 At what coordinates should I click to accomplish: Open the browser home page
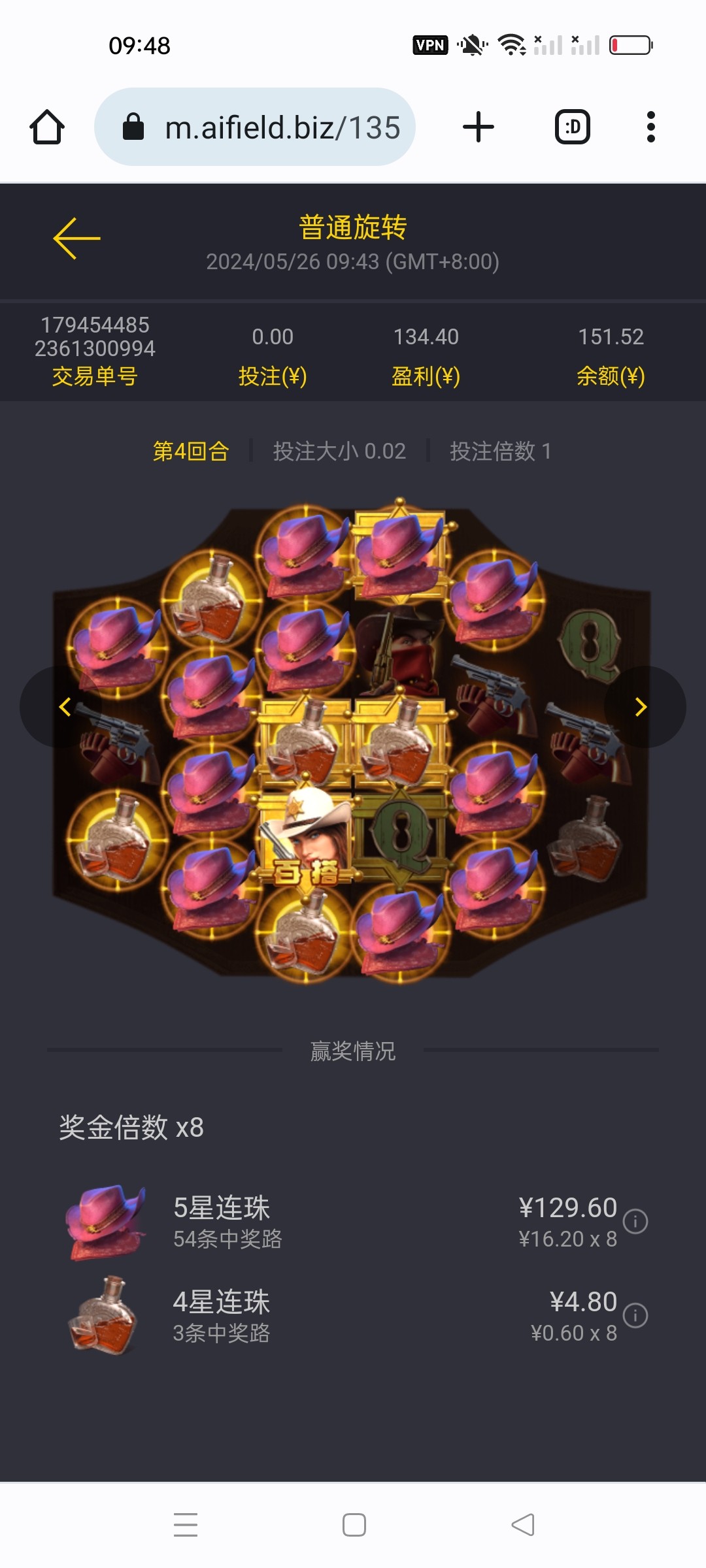tap(47, 127)
